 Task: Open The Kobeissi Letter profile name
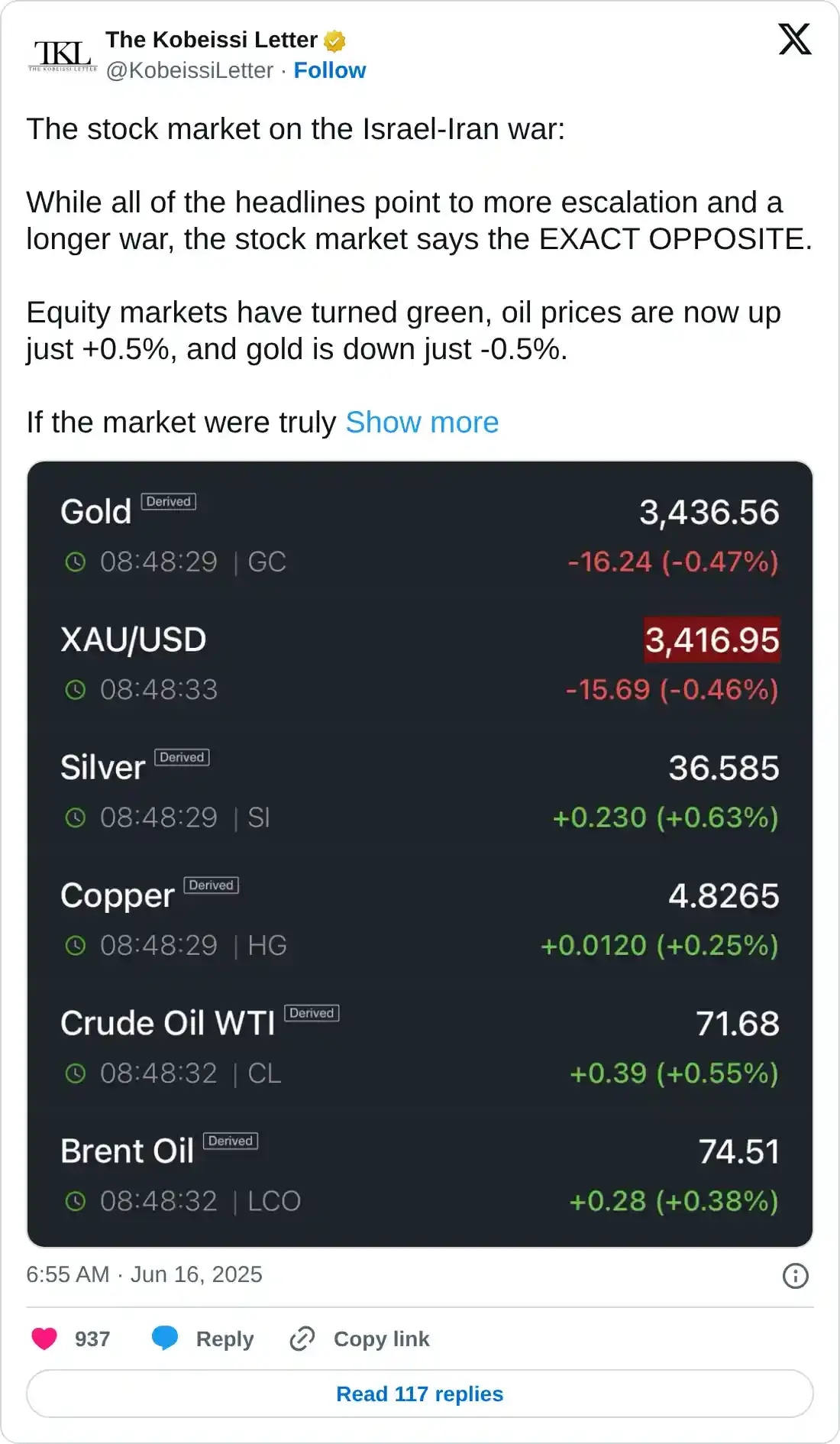pos(211,40)
